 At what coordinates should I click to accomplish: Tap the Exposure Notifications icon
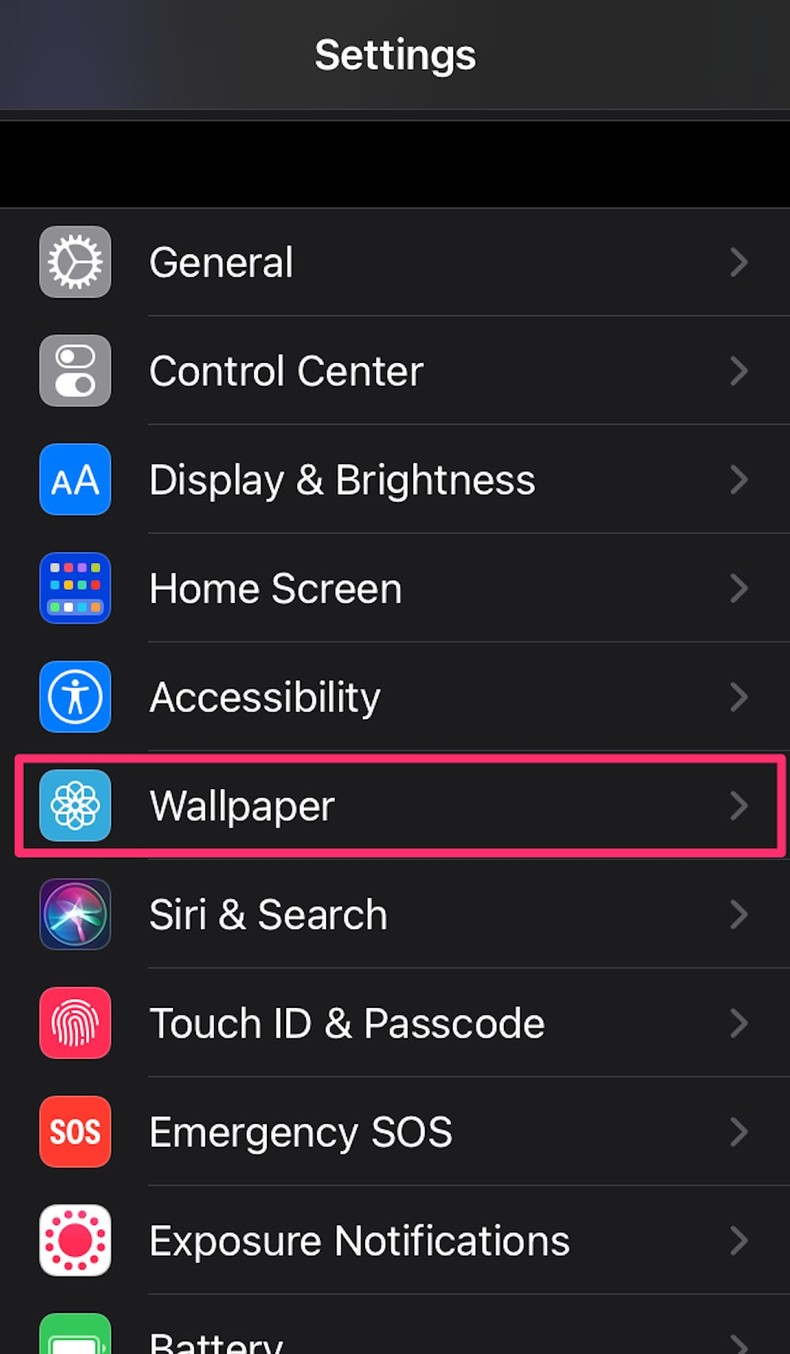click(x=74, y=1241)
